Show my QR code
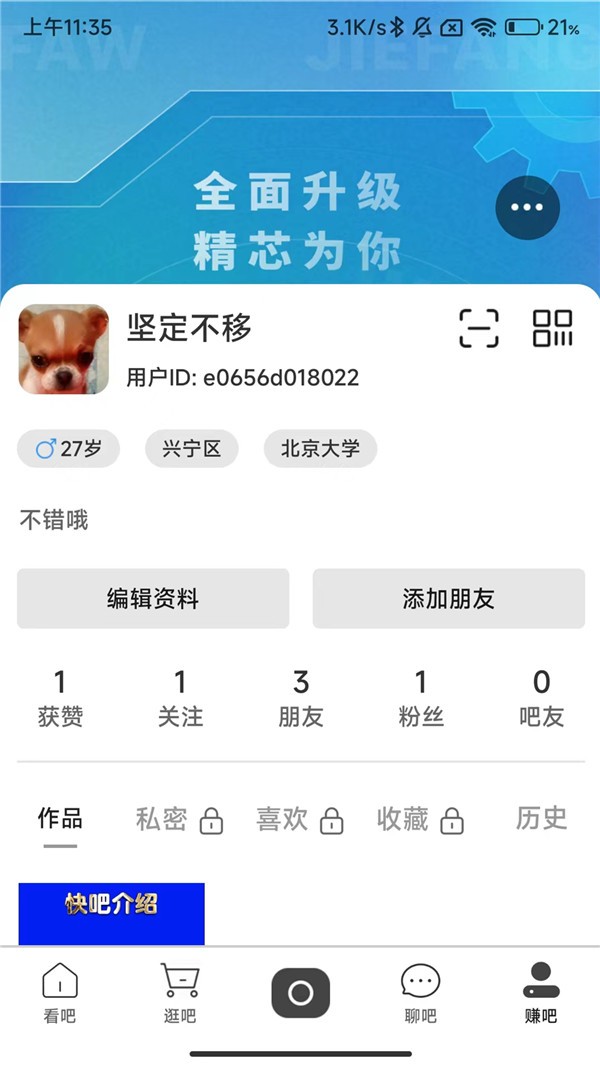 point(553,328)
